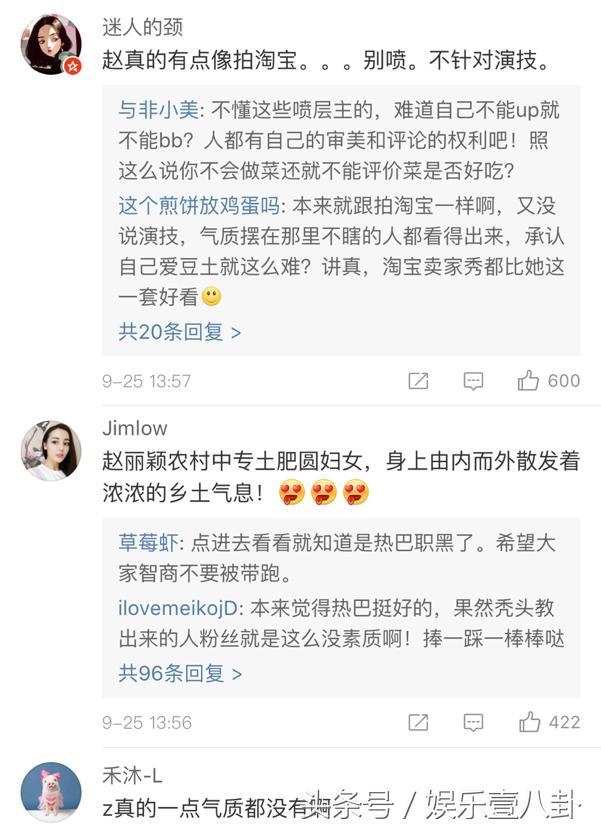Viewport: 601px width, 832px height.
Task: Open 禾沐-L username link
Action: pyautogui.click(x=132, y=775)
